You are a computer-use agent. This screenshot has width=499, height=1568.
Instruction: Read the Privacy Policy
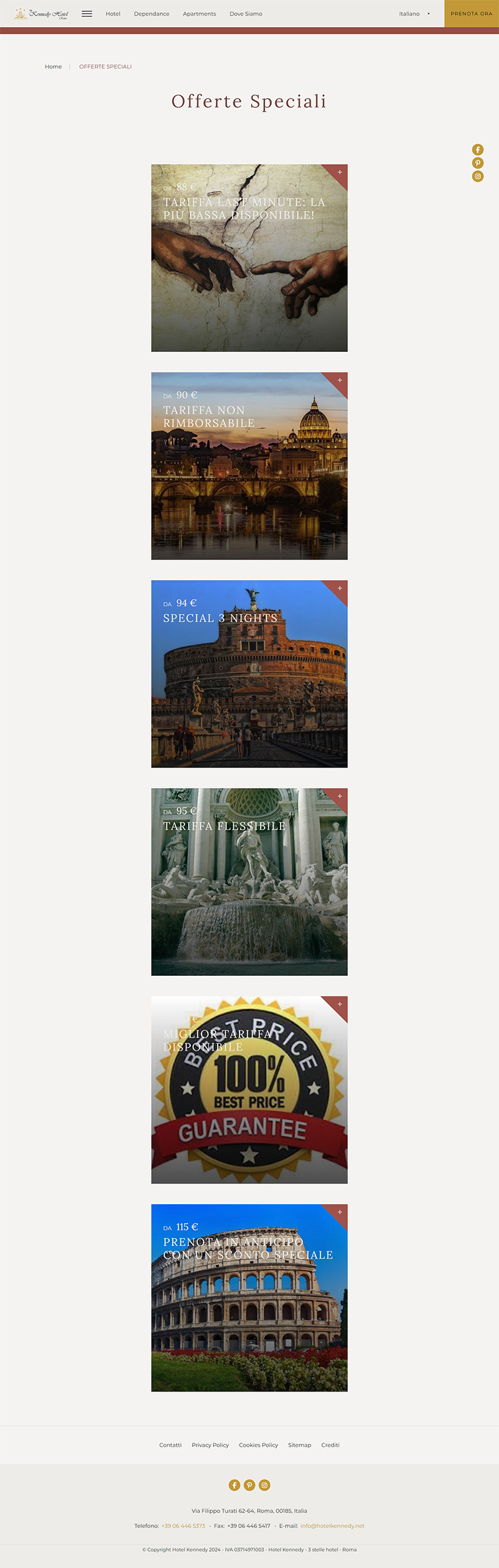(210, 1445)
